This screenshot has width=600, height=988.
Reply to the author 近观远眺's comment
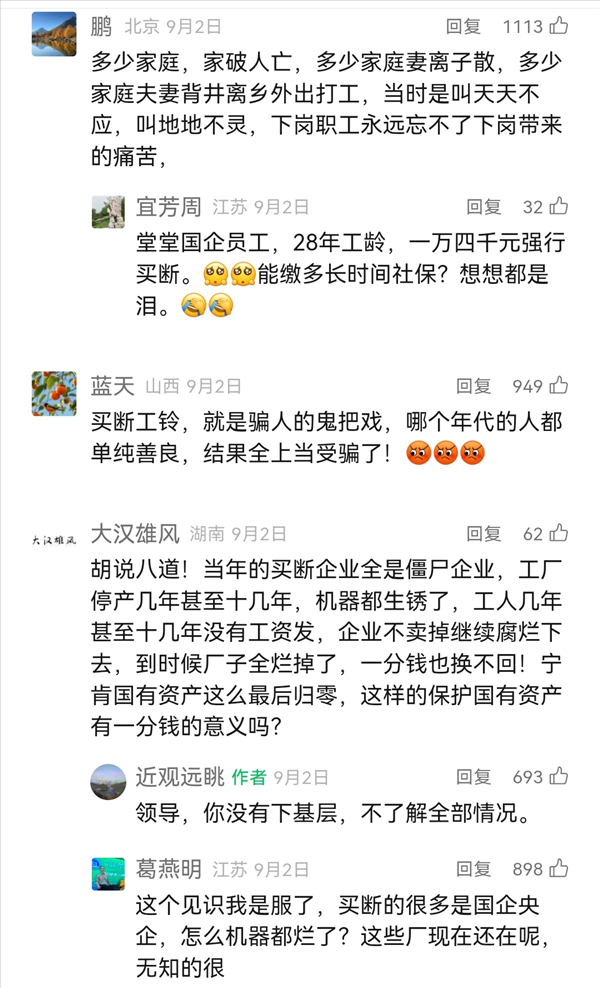tap(474, 776)
